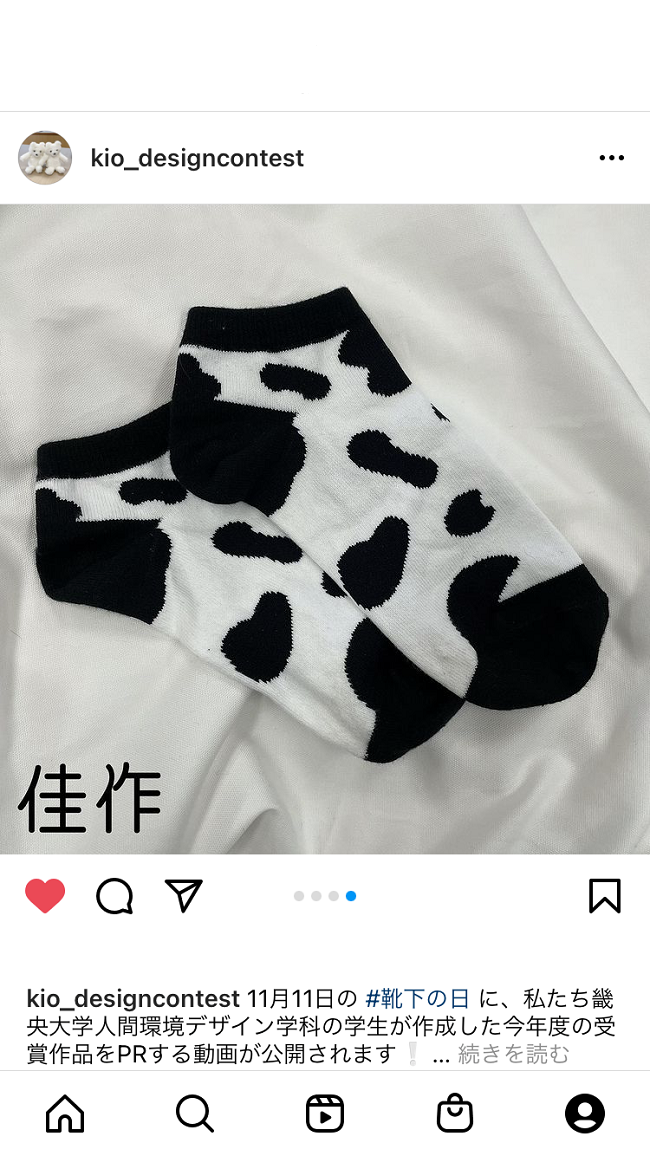This screenshot has height=1156, width=650.
Task: Unlike the post with the red heart
Action: pyautogui.click(x=45, y=896)
